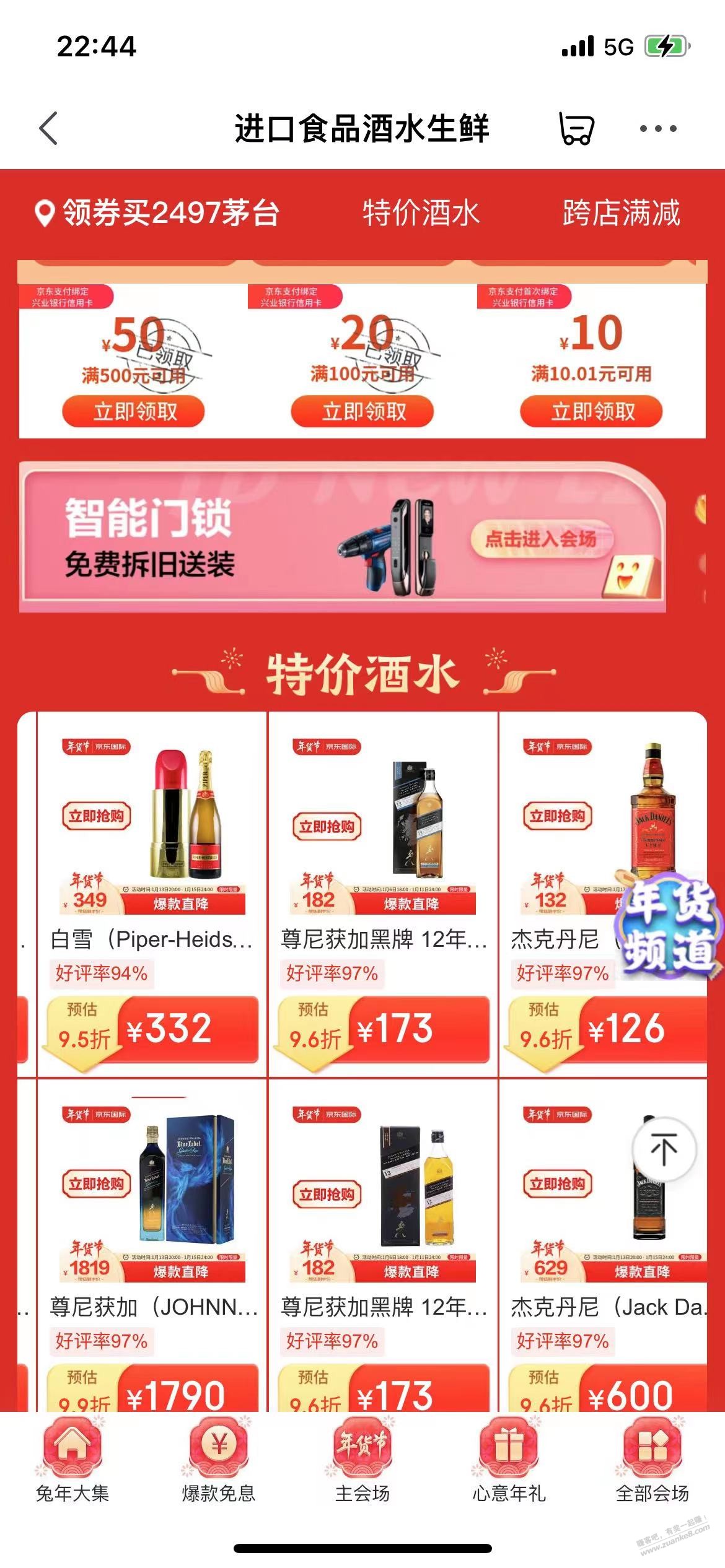The height and width of the screenshot is (1568, 725).
Task: Open the 爆款免息 bottom tab
Action: tap(218, 1465)
